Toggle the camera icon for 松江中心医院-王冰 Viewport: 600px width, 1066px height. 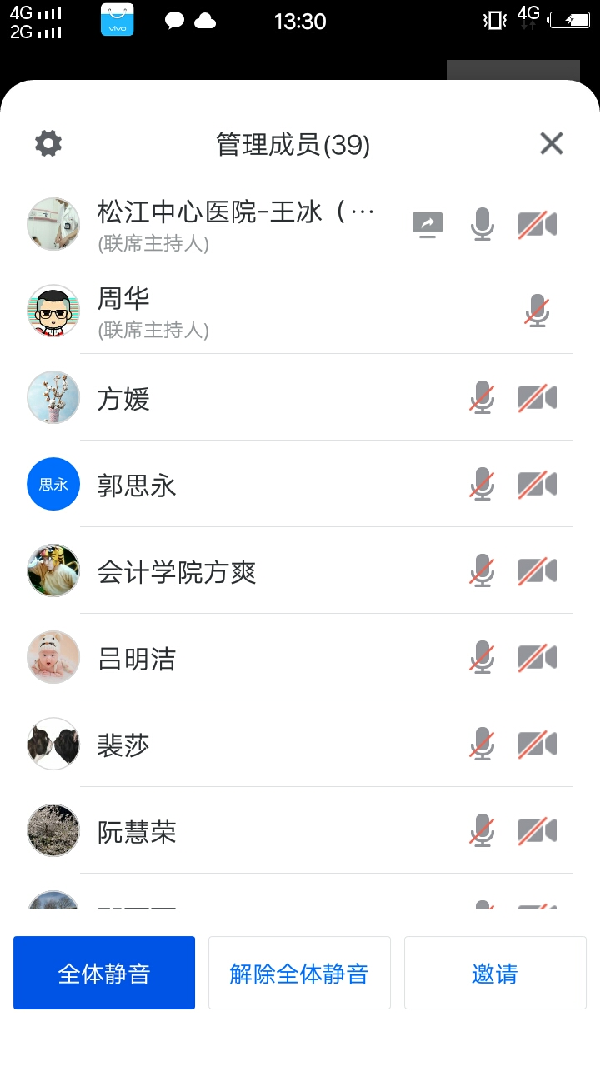coord(537,225)
